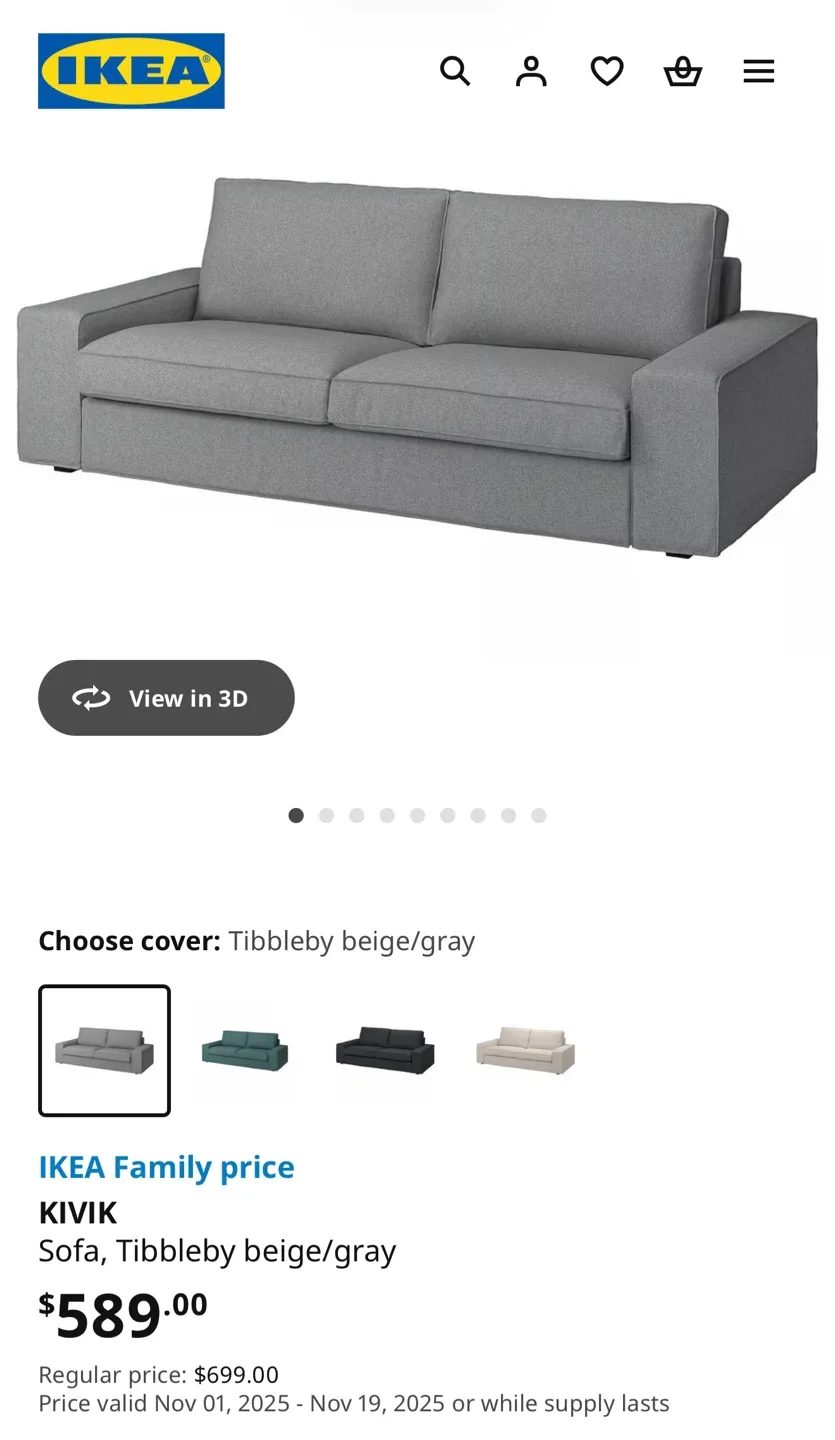Viewport: 835px width, 1440px height.
Task: Open the search icon
Action: [x=456, y=71]
